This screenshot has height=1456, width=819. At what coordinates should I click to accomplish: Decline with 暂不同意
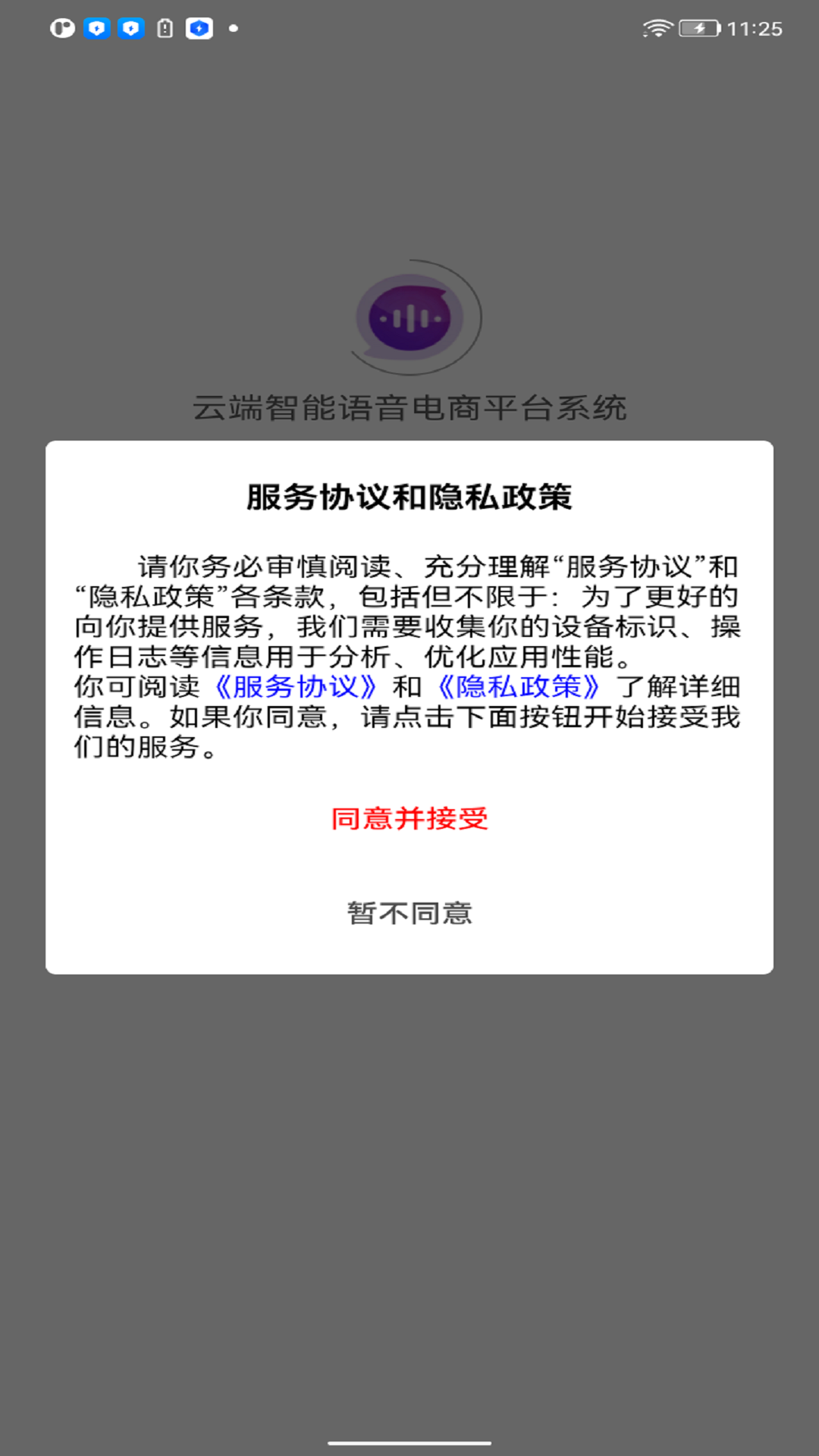(409, 913)
